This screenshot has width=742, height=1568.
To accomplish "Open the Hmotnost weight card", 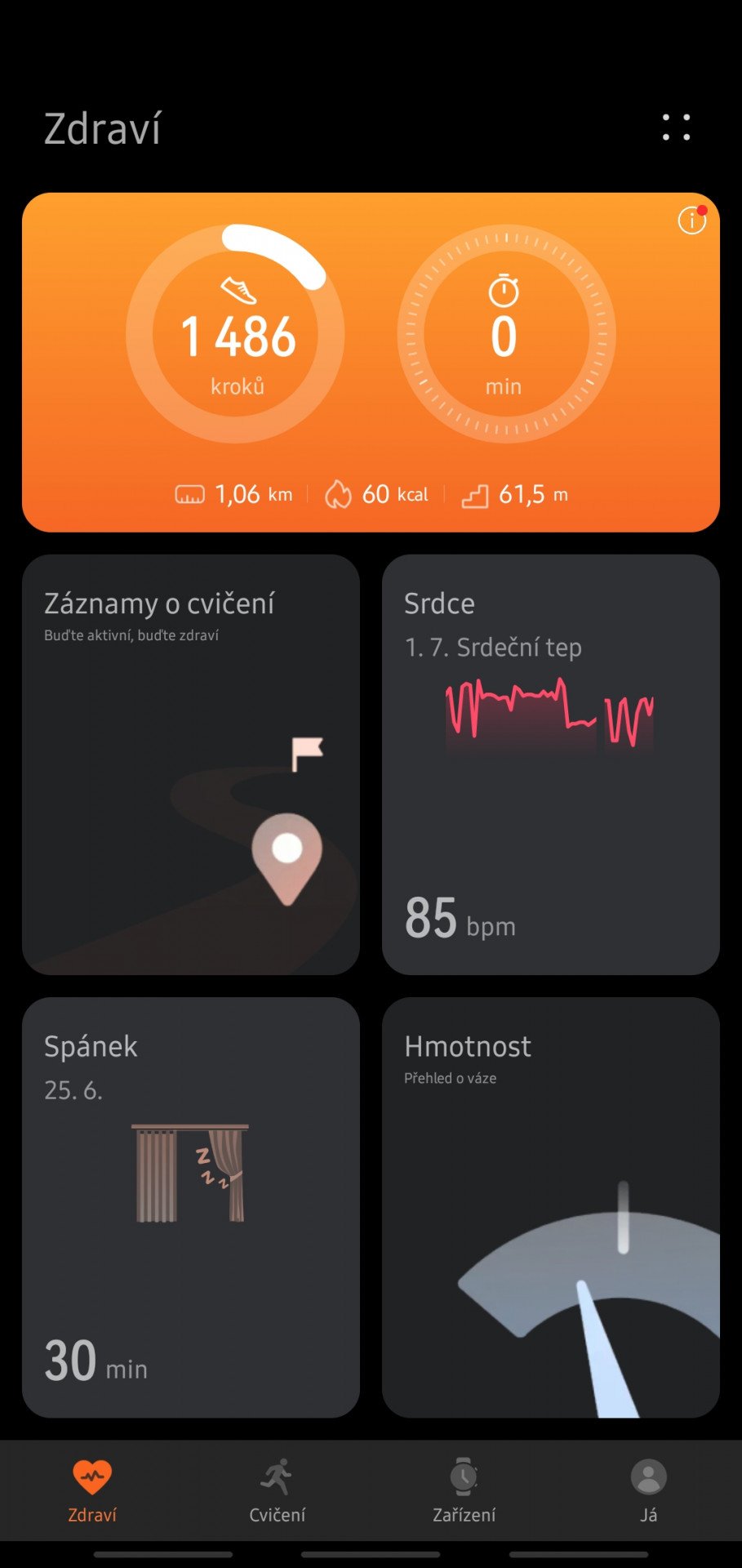I will click(x=551, y=1207).
